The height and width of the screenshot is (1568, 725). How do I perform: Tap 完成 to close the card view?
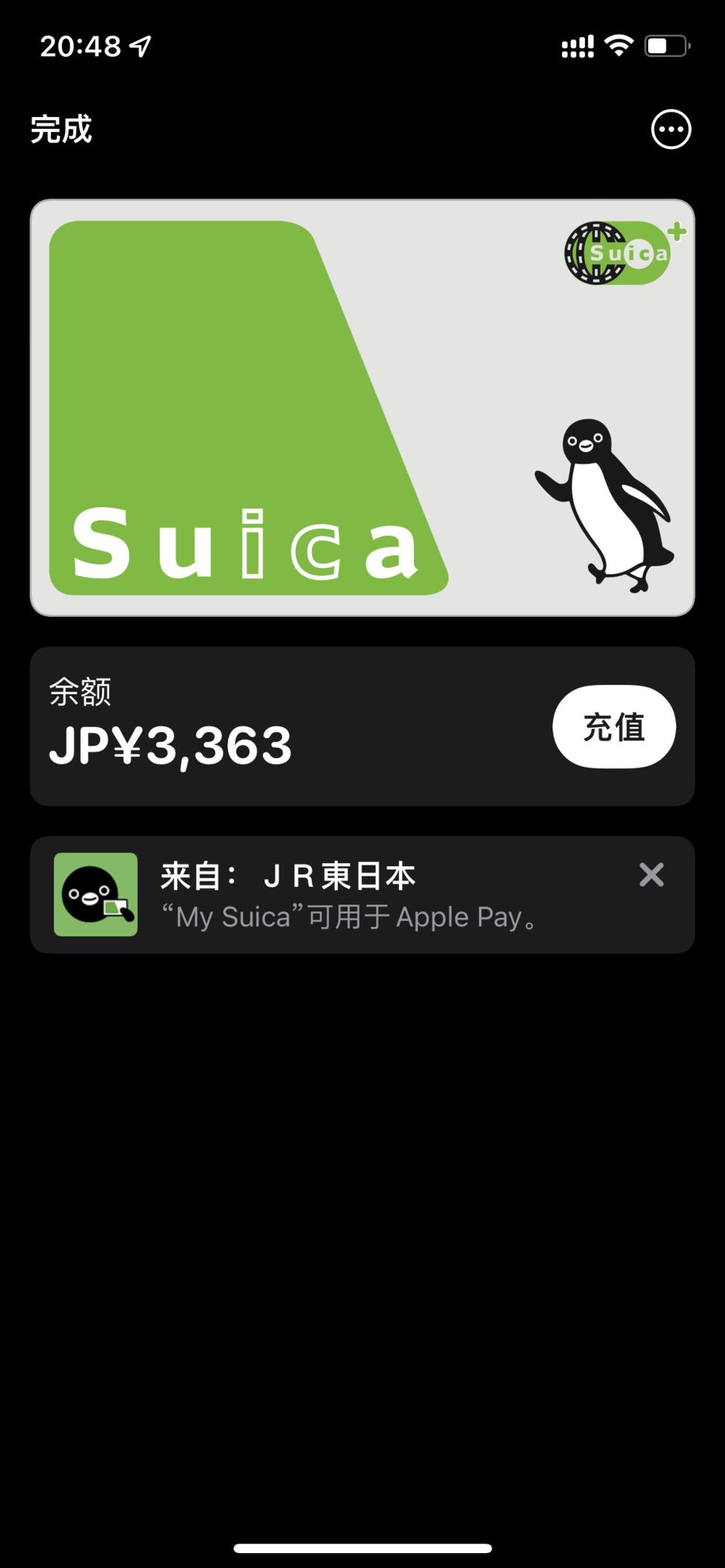point(61,130)
